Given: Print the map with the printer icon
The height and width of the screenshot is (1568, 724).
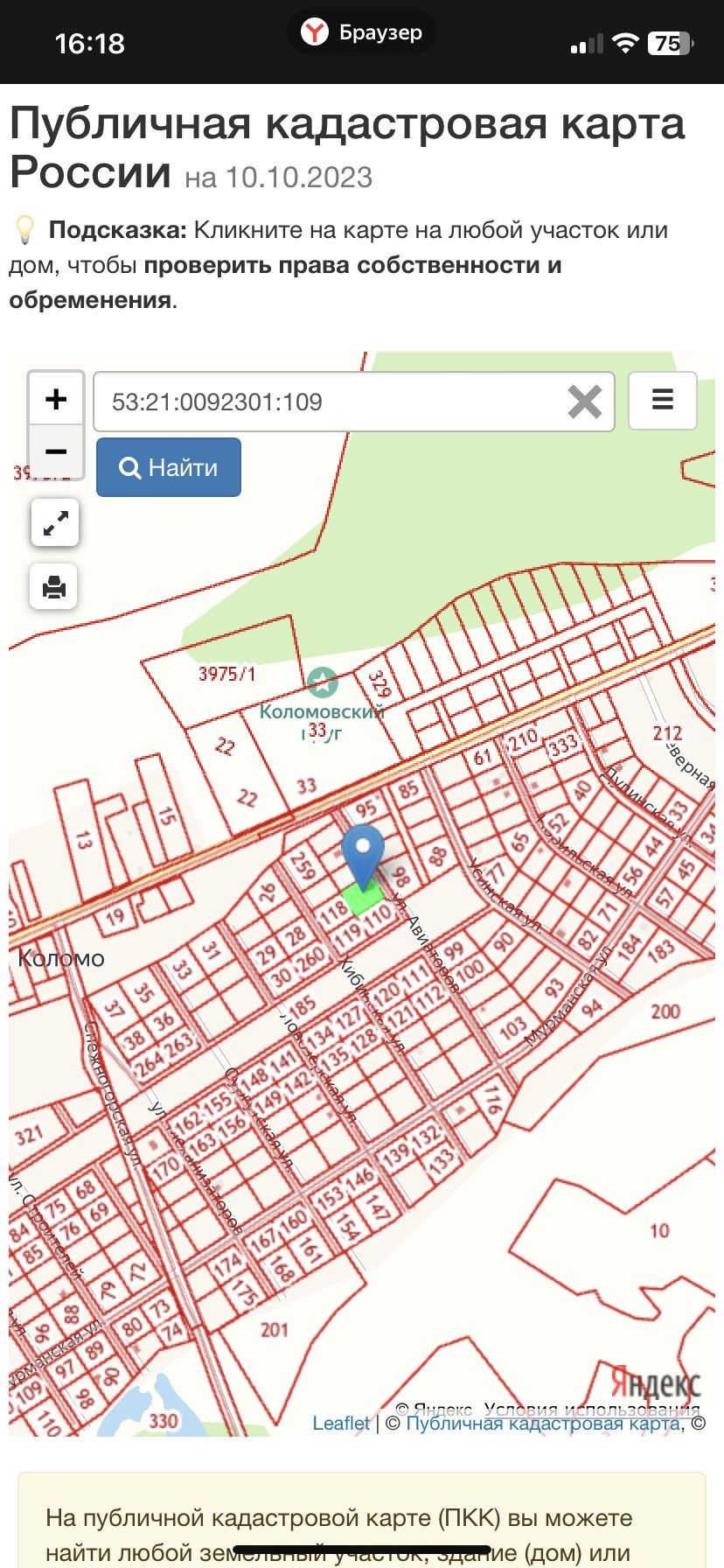Looking at the screenshot, I should click(x=54, y=586).
